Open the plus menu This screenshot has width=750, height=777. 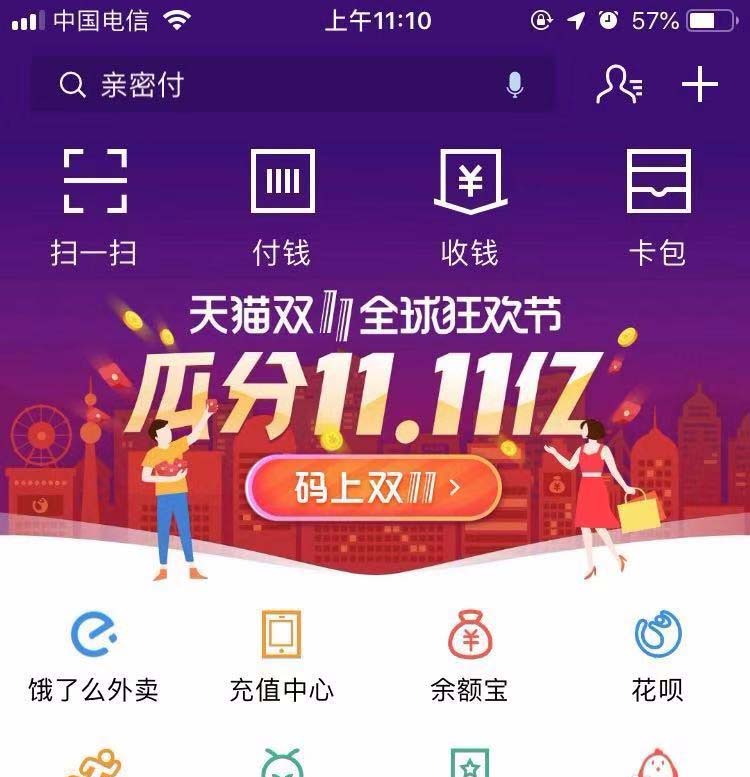pyautogui.click(x=700, y=85)
